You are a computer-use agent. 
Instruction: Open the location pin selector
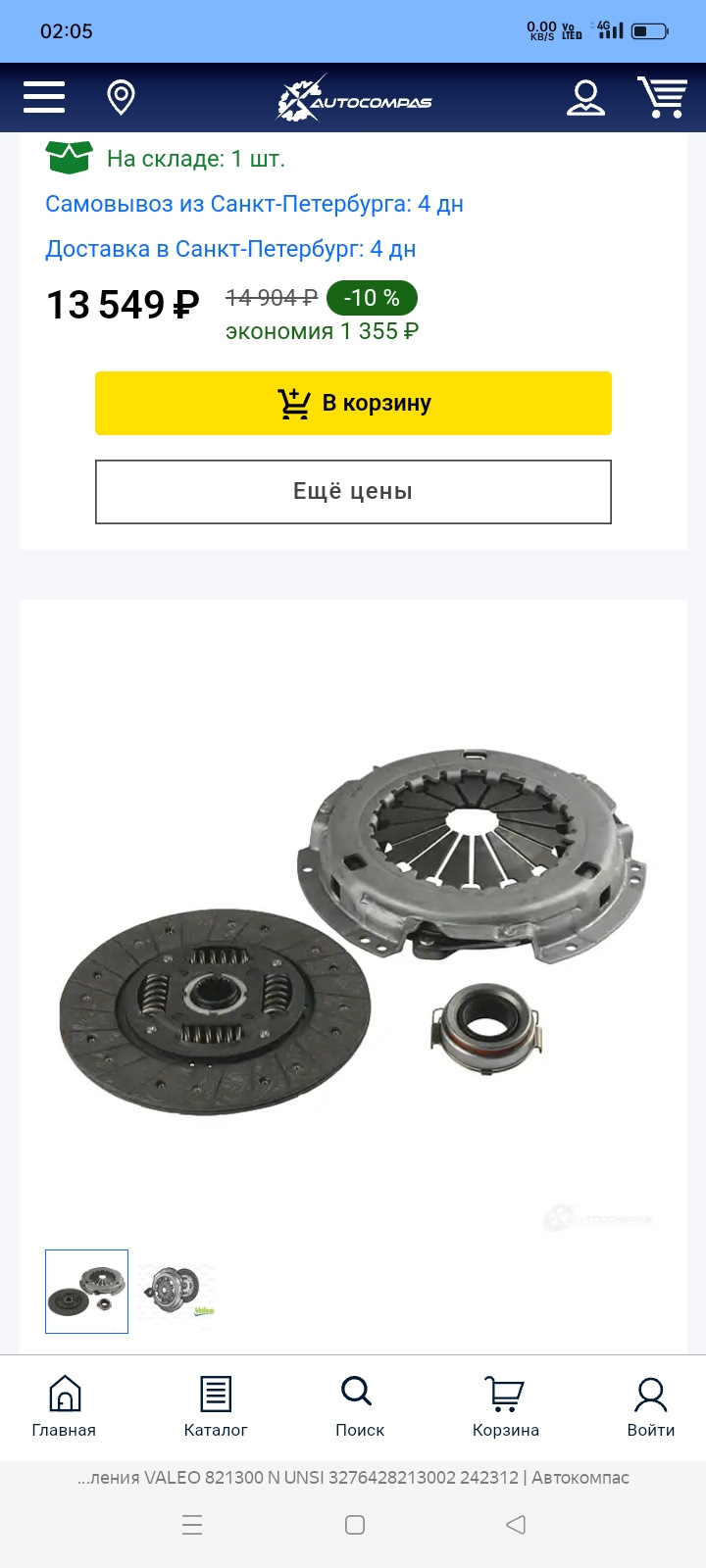121,97
